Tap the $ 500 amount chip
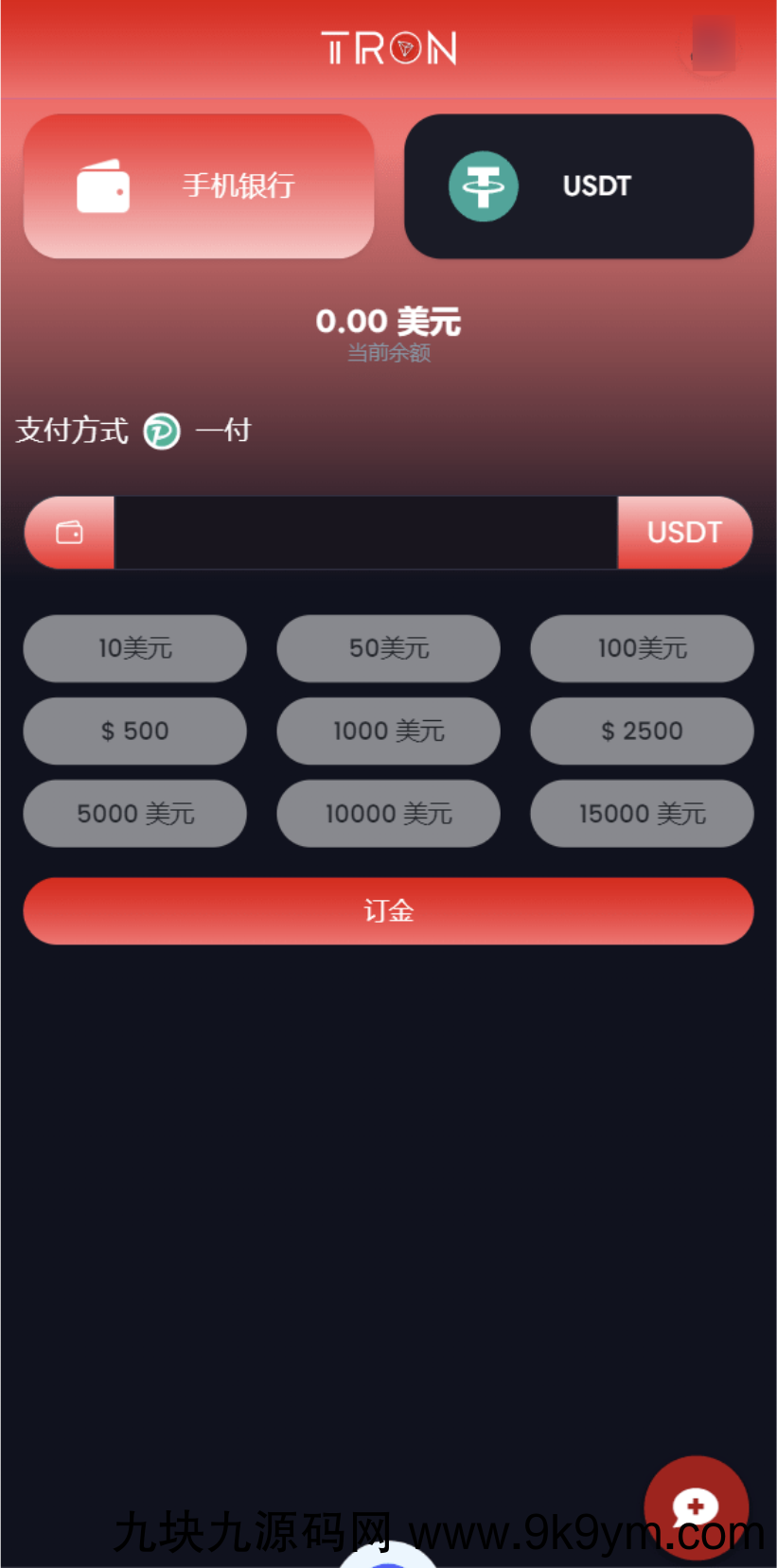The height and width of the screenshot is (1568, 777). (x=134, y=731)
